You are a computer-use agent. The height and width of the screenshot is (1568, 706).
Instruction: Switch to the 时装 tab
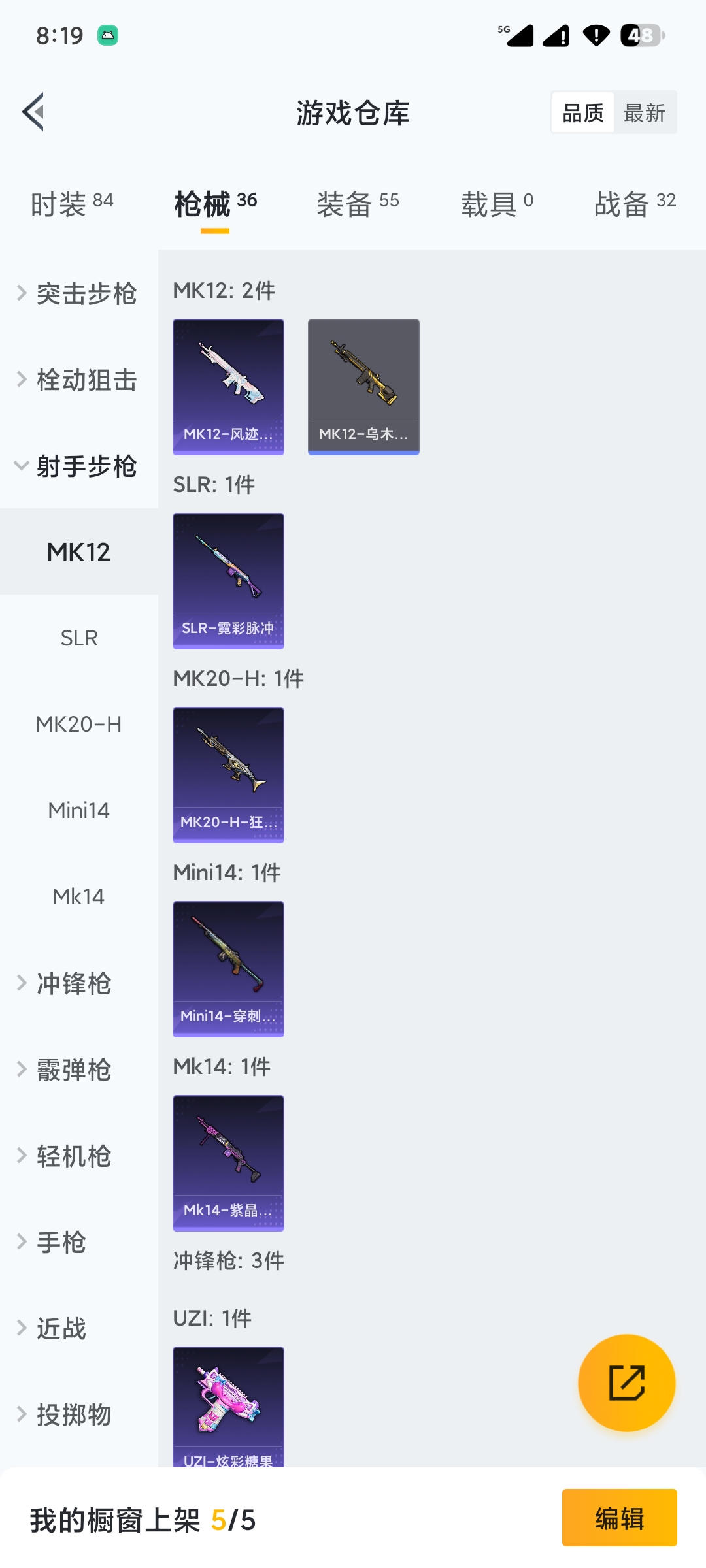pos(72,204)
